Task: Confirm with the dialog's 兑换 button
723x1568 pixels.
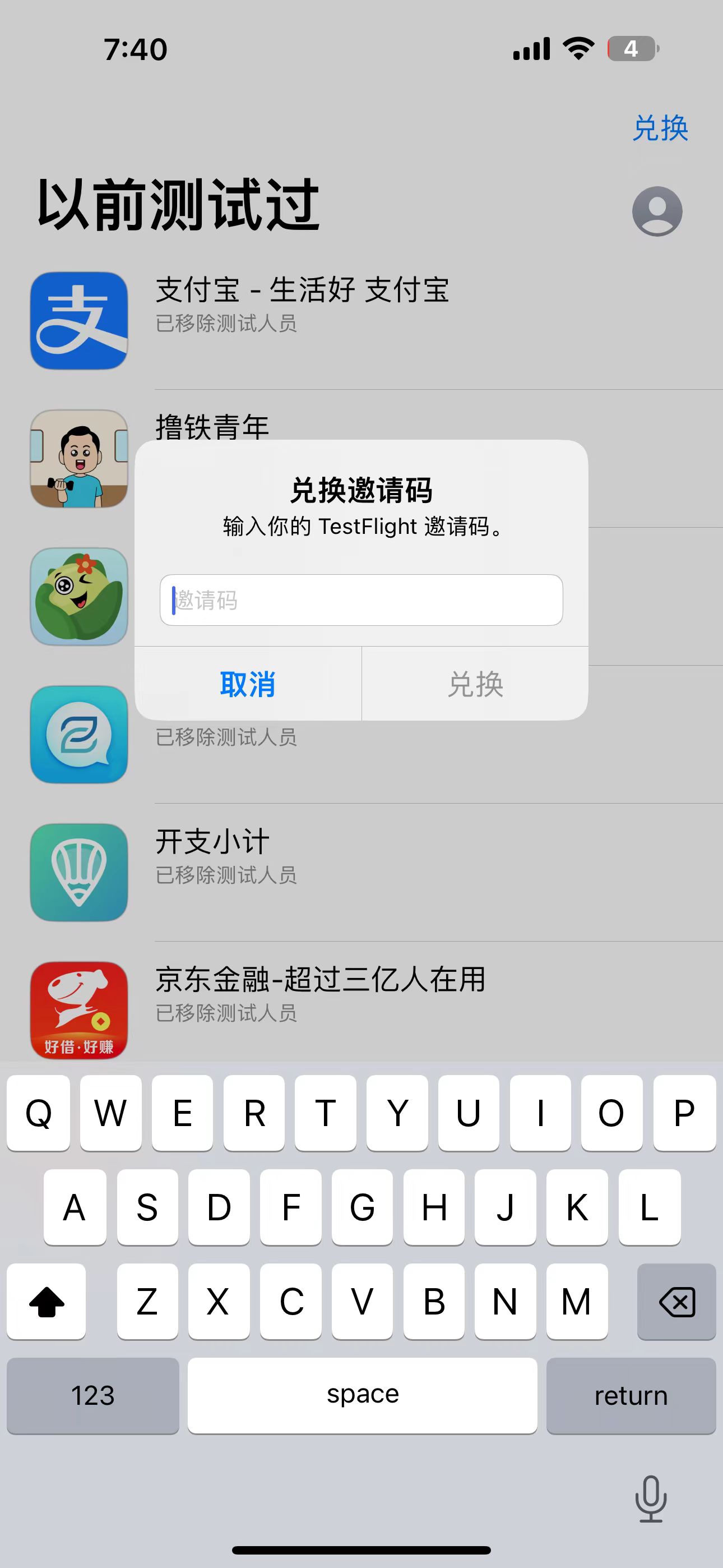Action: tap(475, 684)
